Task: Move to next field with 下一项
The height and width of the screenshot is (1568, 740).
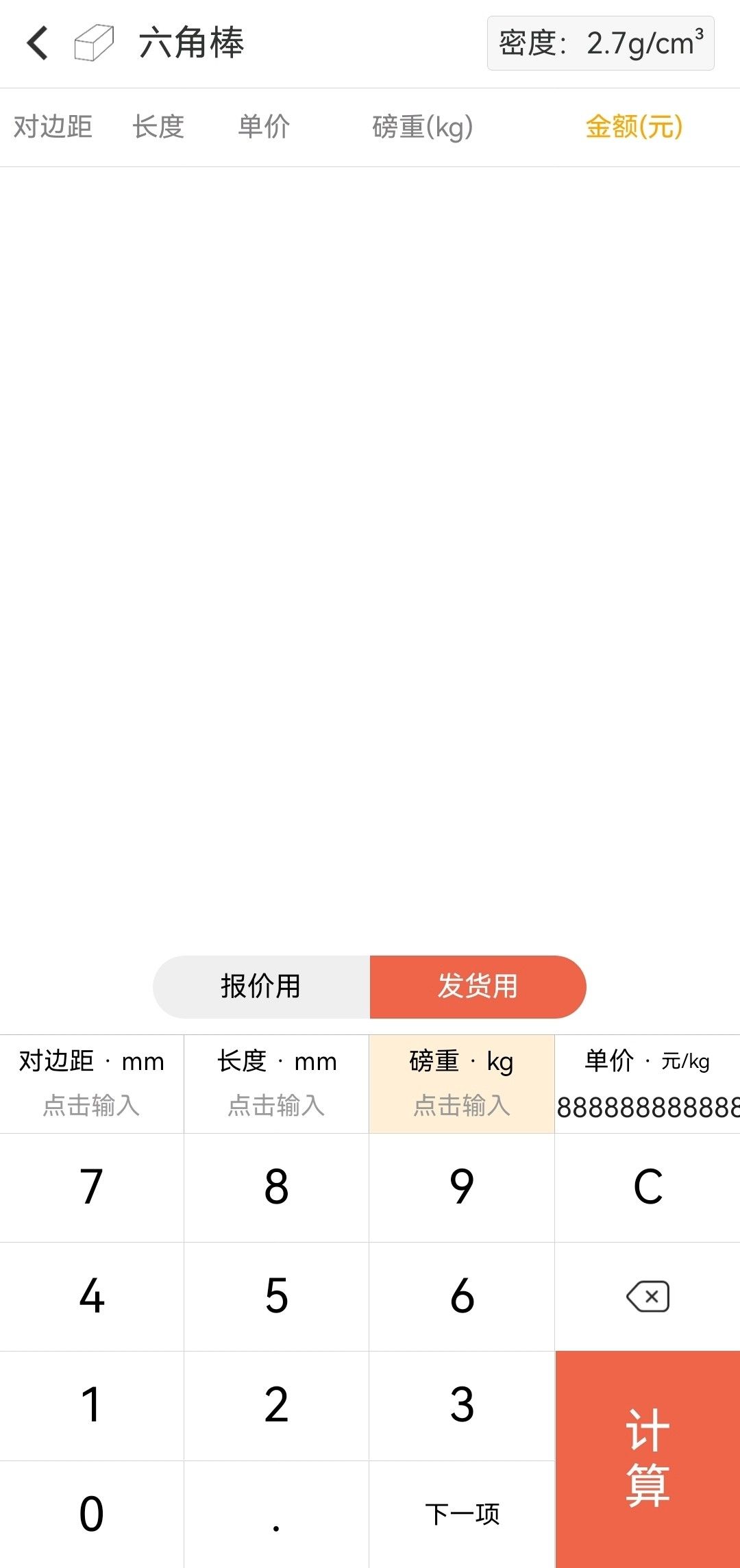Action: pos(462,1514)
